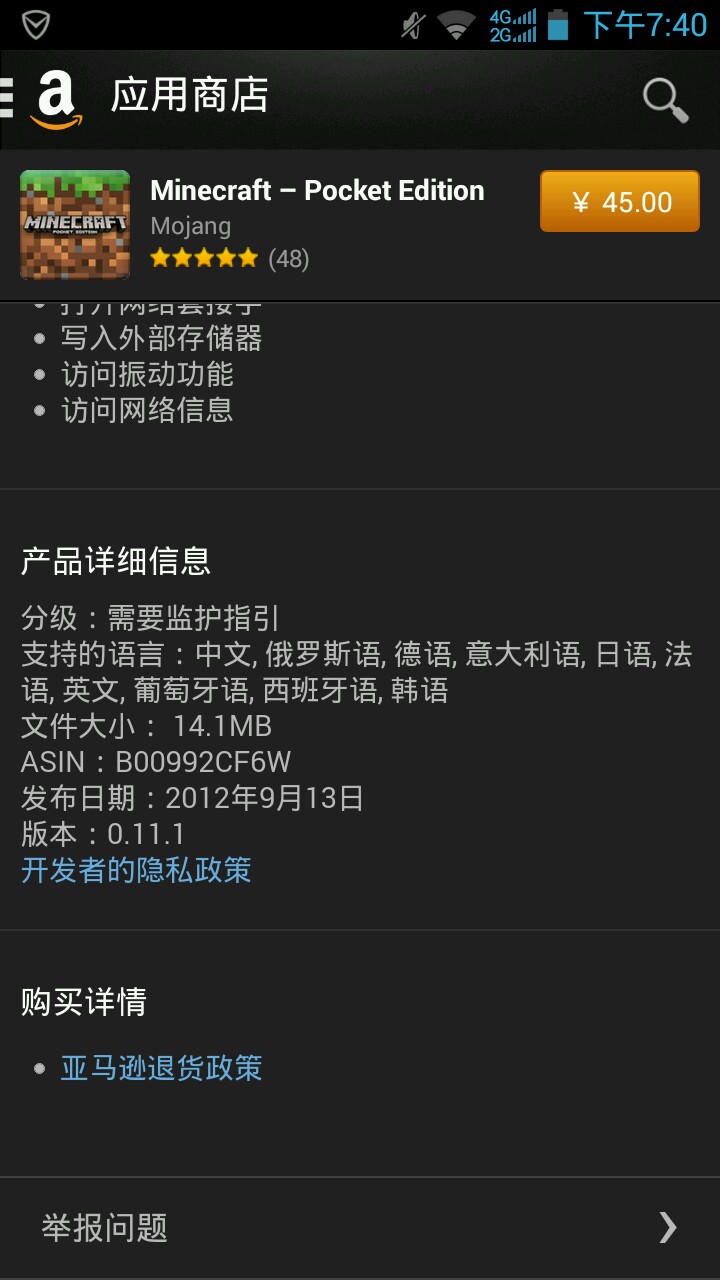The height and width of the screenshot is (1280, 720).
Task: Open the search magnifier
Action: 664,99
